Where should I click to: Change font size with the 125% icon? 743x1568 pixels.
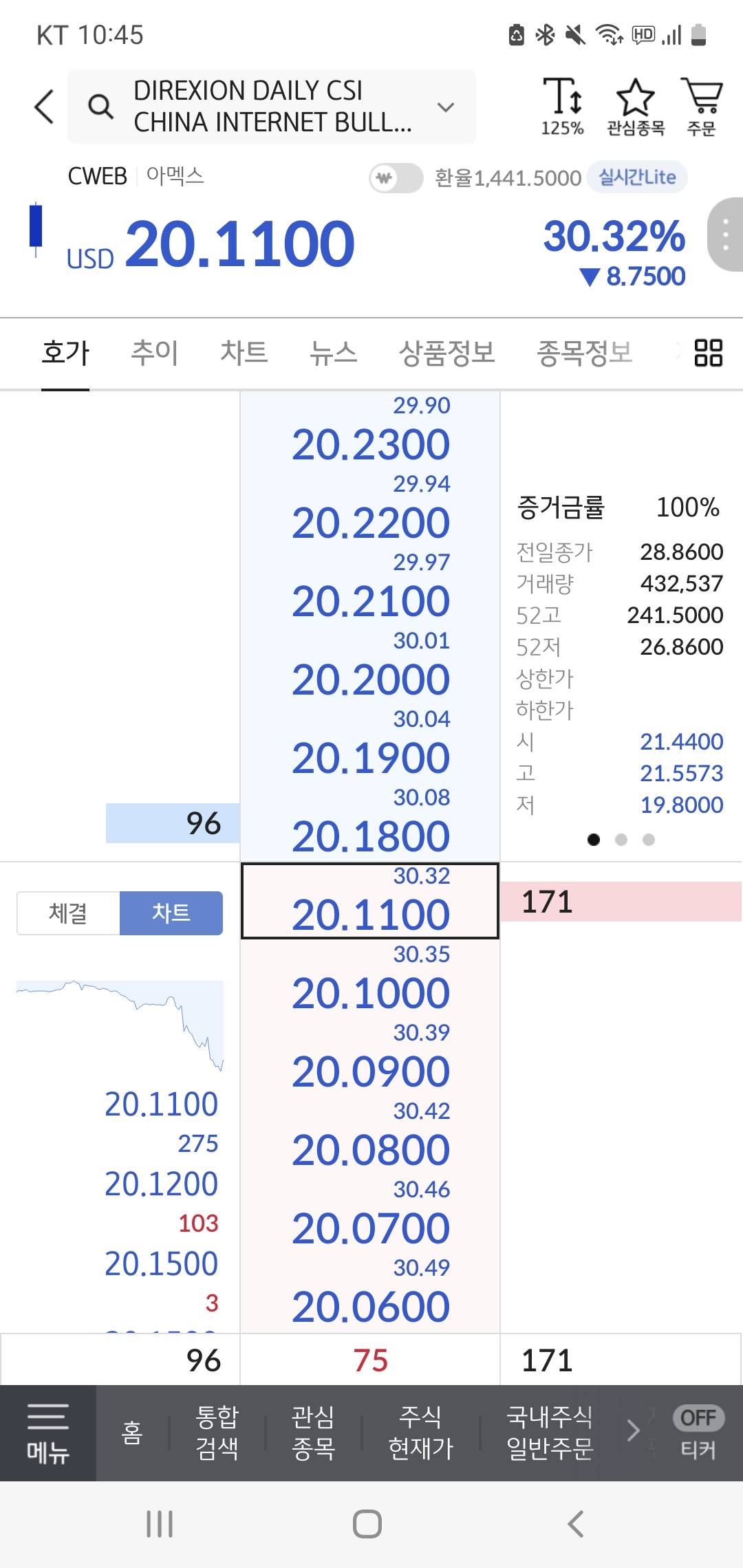coord(562,107)
